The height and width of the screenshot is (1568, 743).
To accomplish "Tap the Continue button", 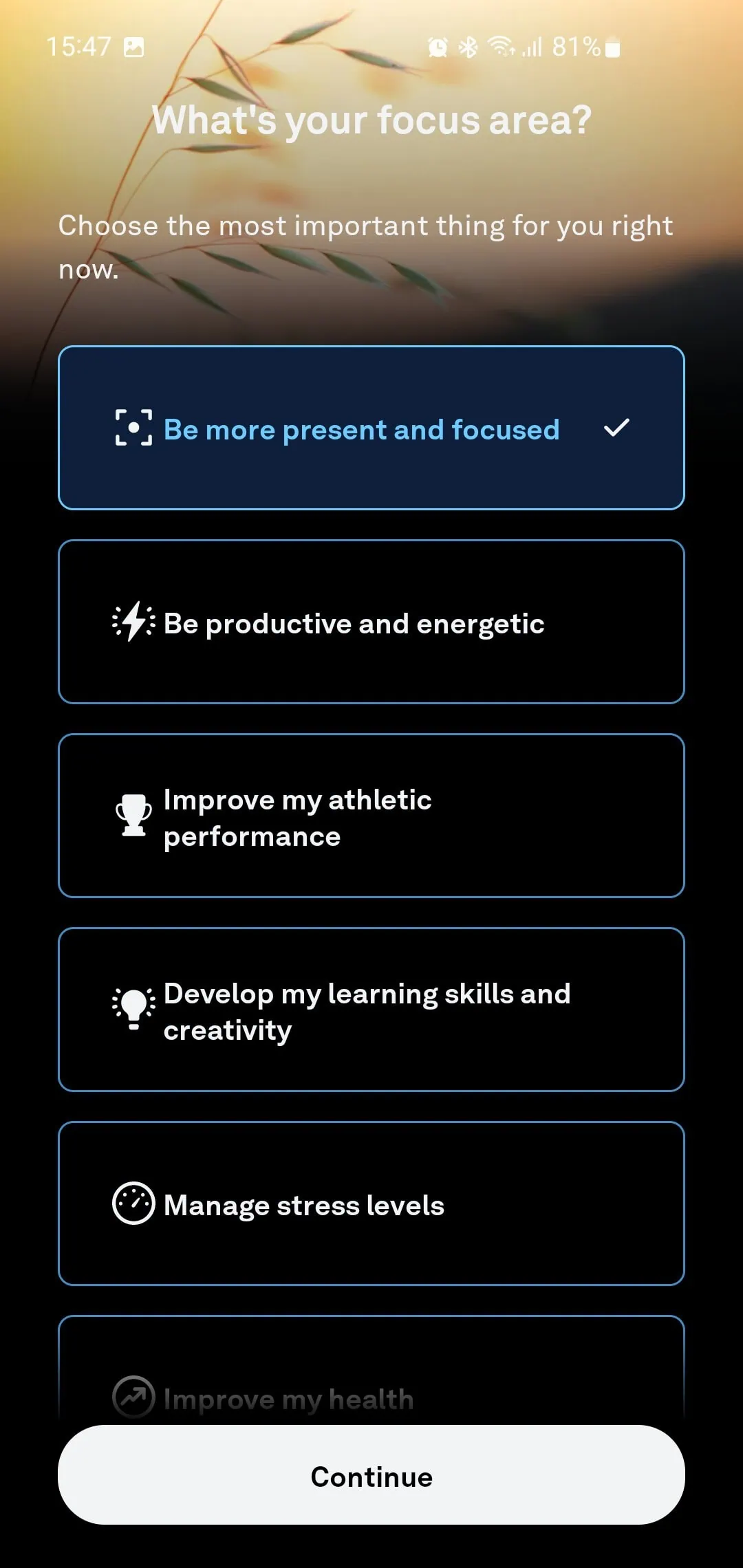I will (371, 1477).
